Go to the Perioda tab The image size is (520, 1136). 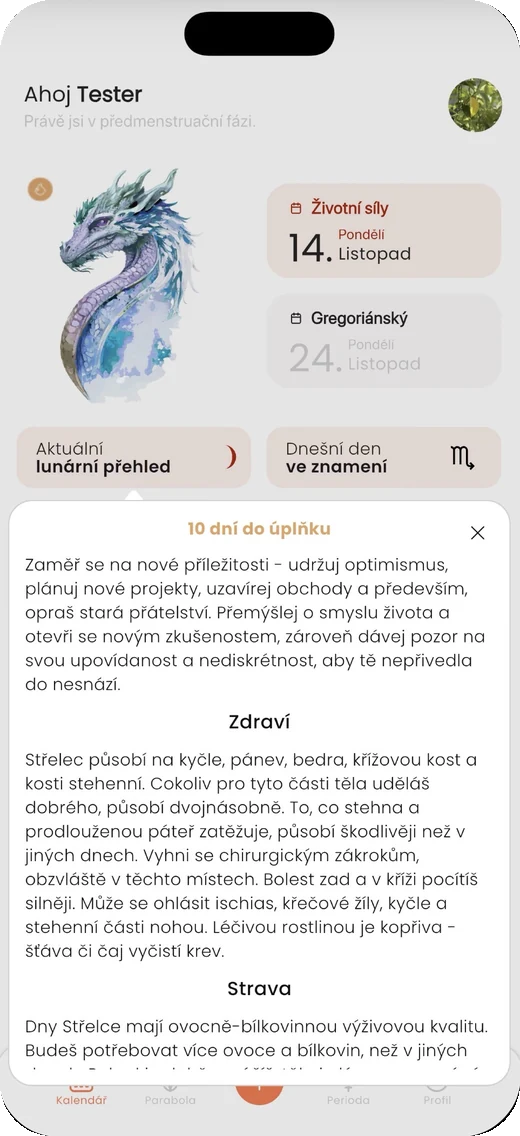(x=348, y=1093)
